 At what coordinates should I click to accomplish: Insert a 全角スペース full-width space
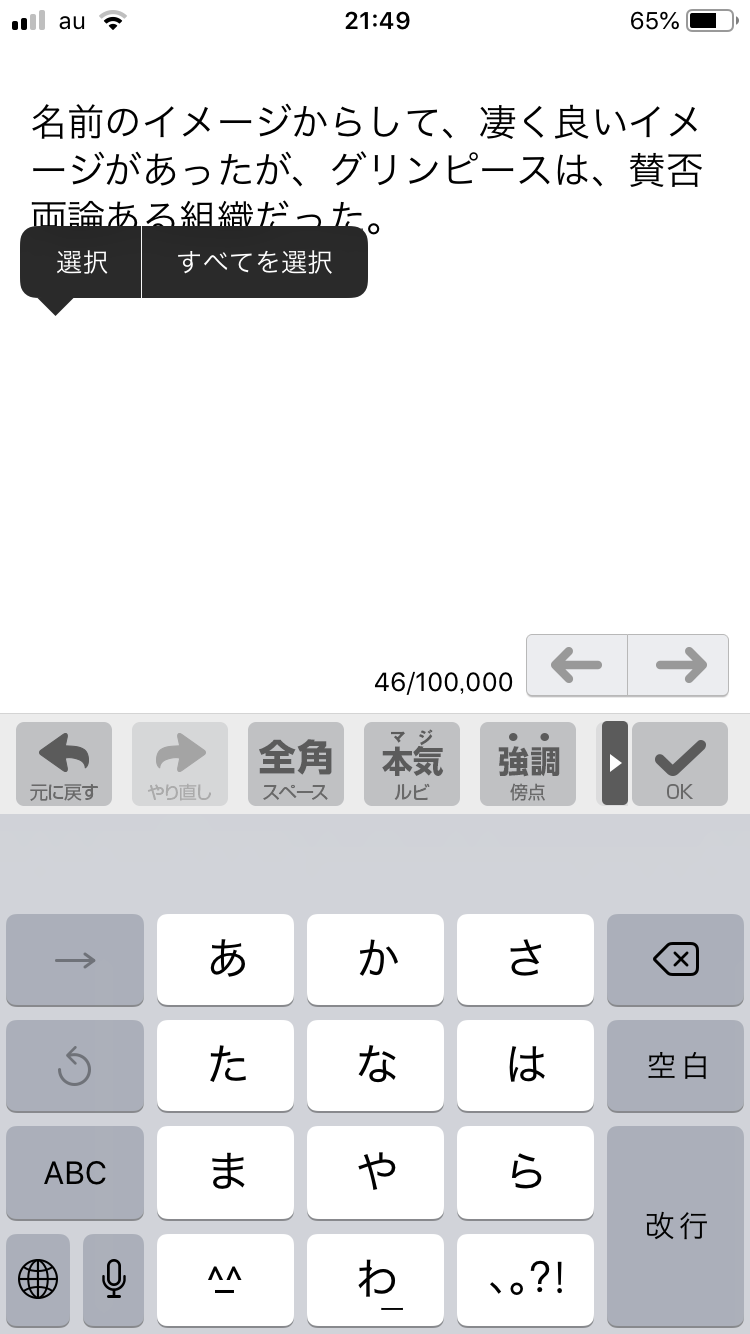pos(296,765)
